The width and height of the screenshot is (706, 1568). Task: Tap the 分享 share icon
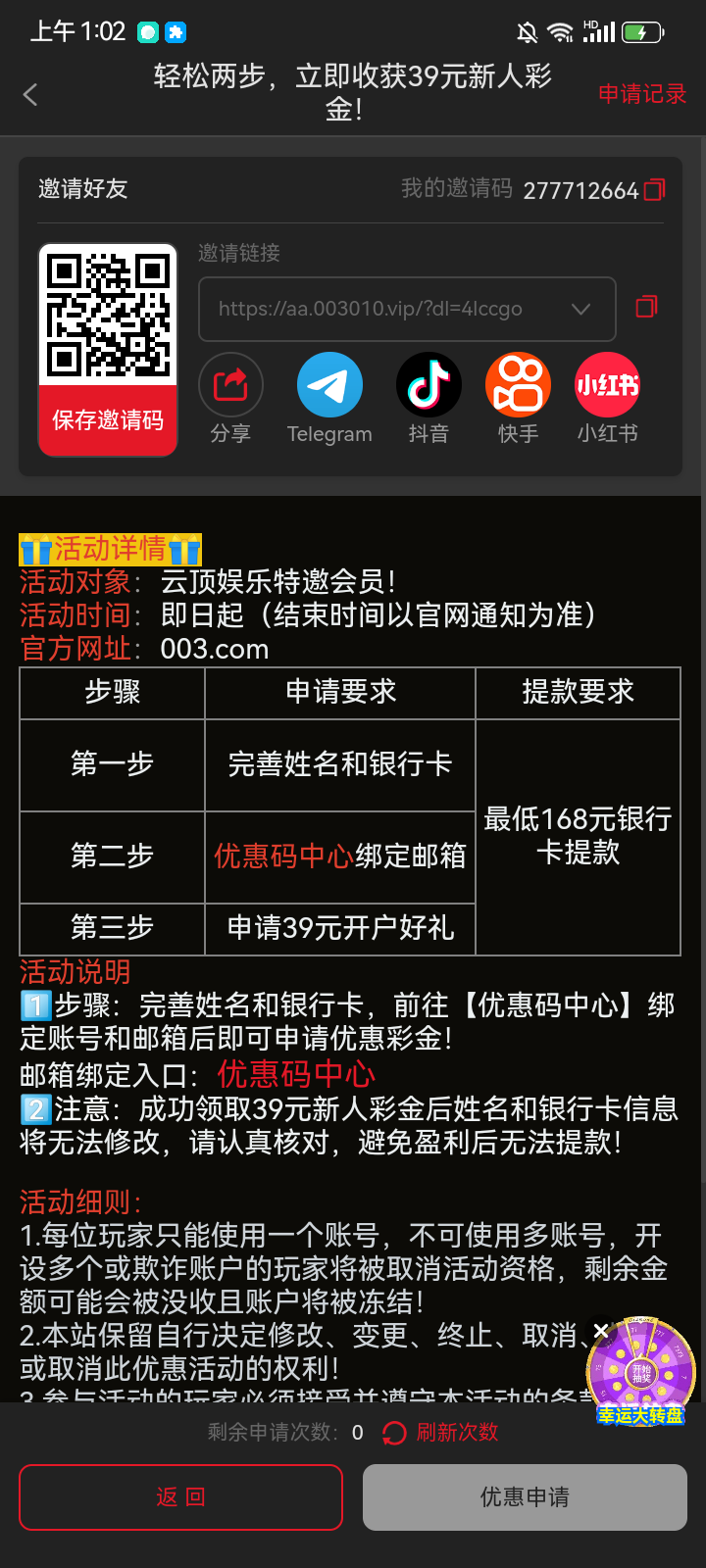[x=229, y=383]
